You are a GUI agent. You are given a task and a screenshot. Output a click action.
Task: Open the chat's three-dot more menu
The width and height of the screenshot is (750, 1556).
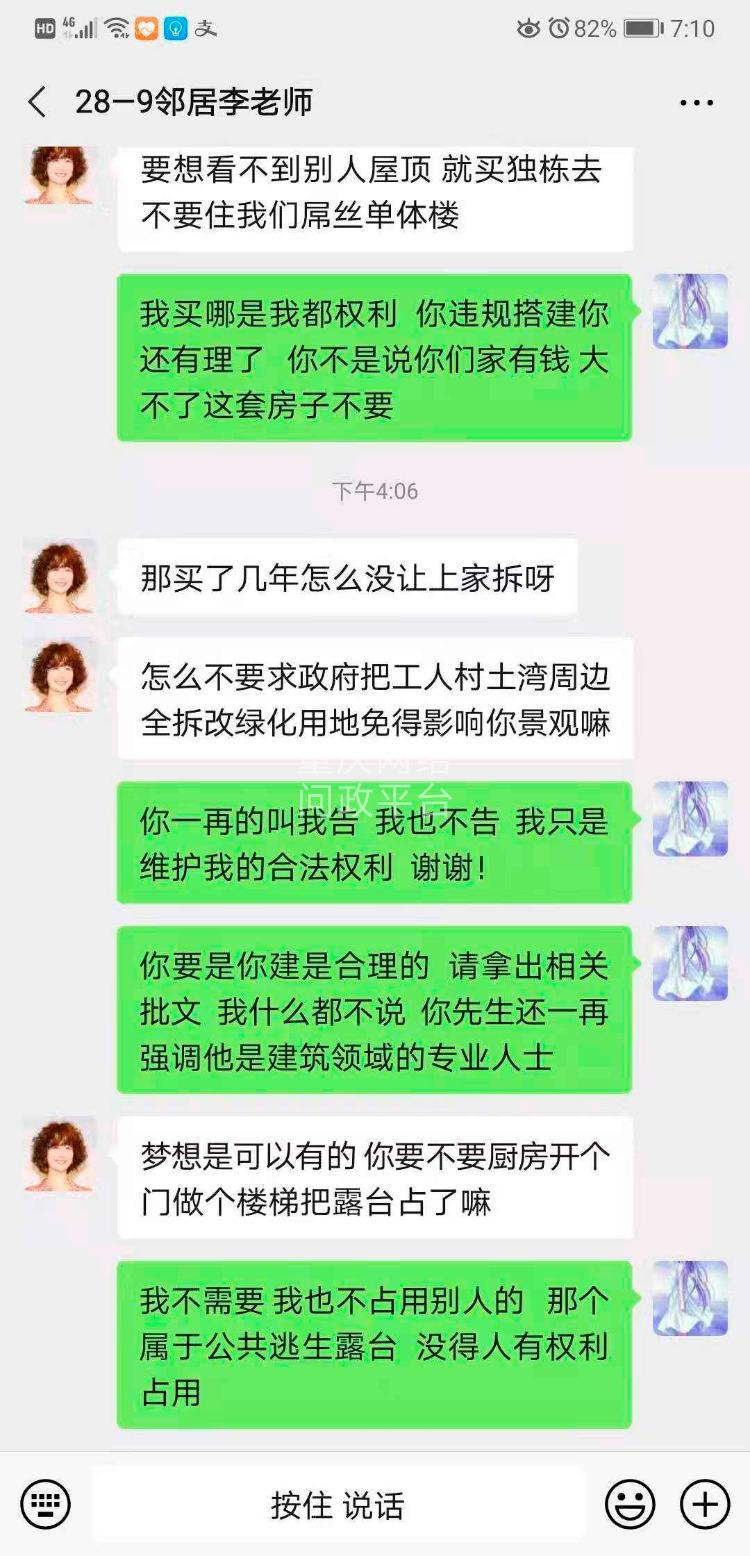696,103
